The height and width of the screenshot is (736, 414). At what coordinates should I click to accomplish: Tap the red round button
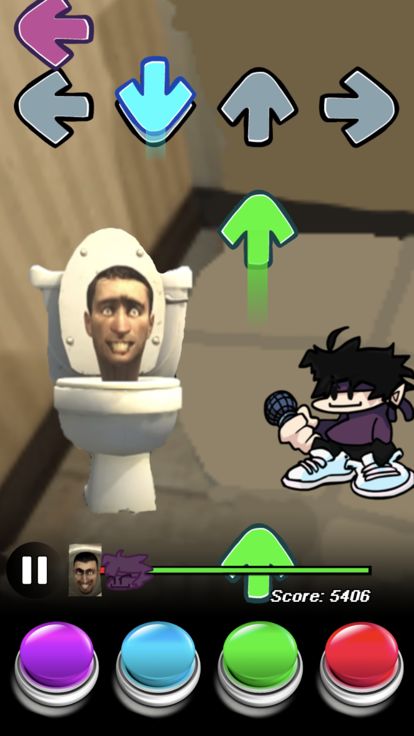point(361,663)
